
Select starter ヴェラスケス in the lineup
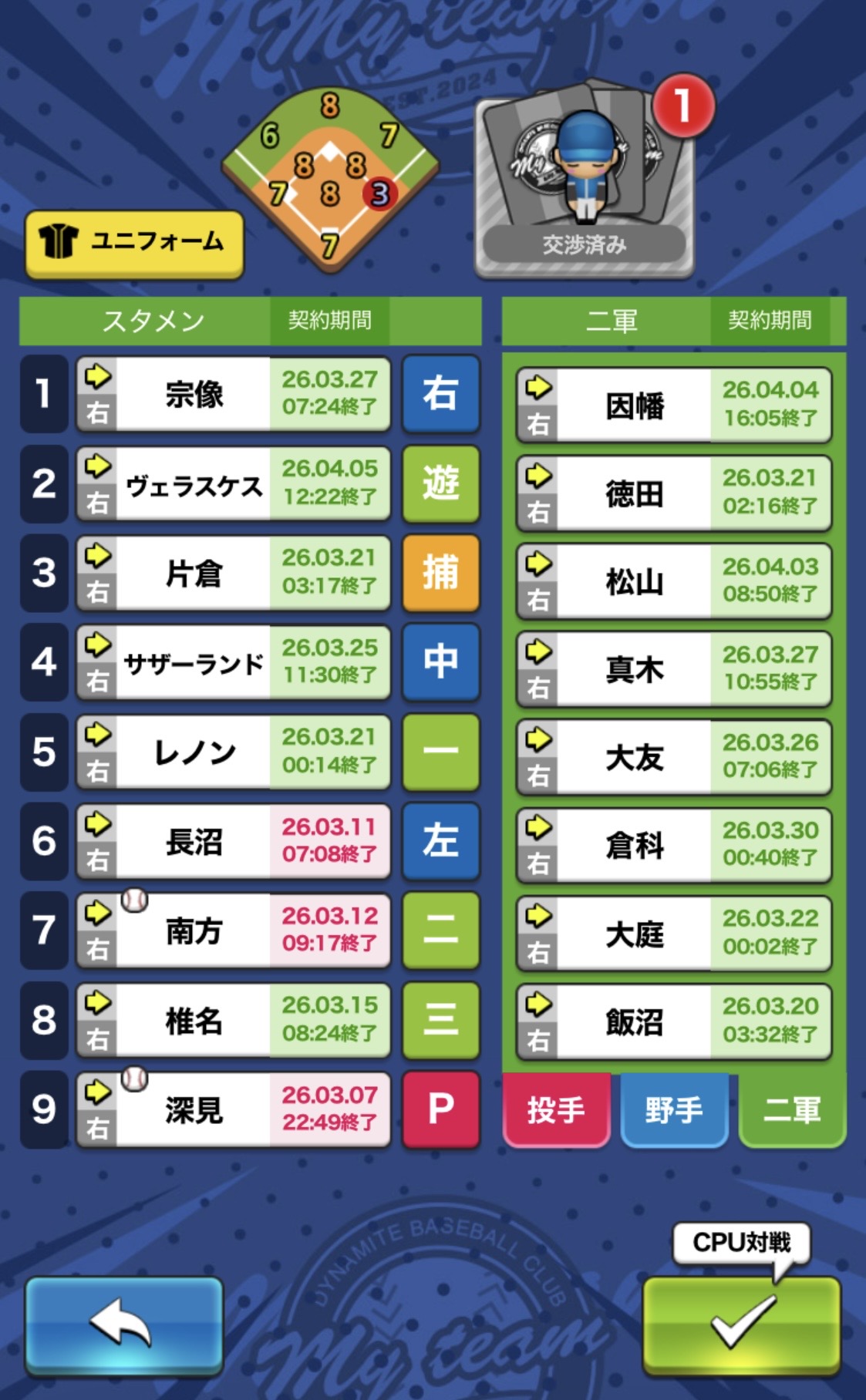pos(233,483)
